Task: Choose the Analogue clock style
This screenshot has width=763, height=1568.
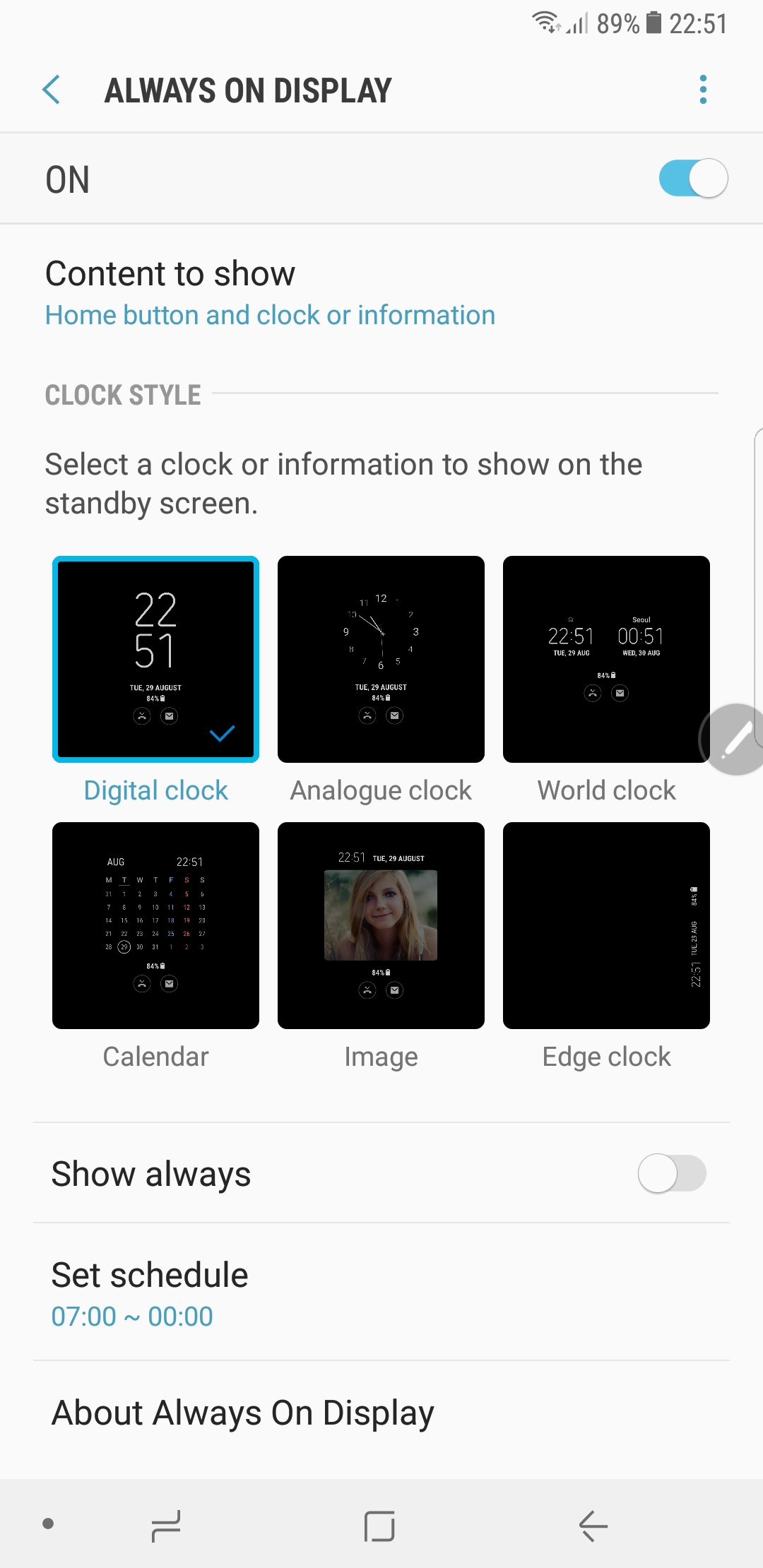Action: [381, 660]
